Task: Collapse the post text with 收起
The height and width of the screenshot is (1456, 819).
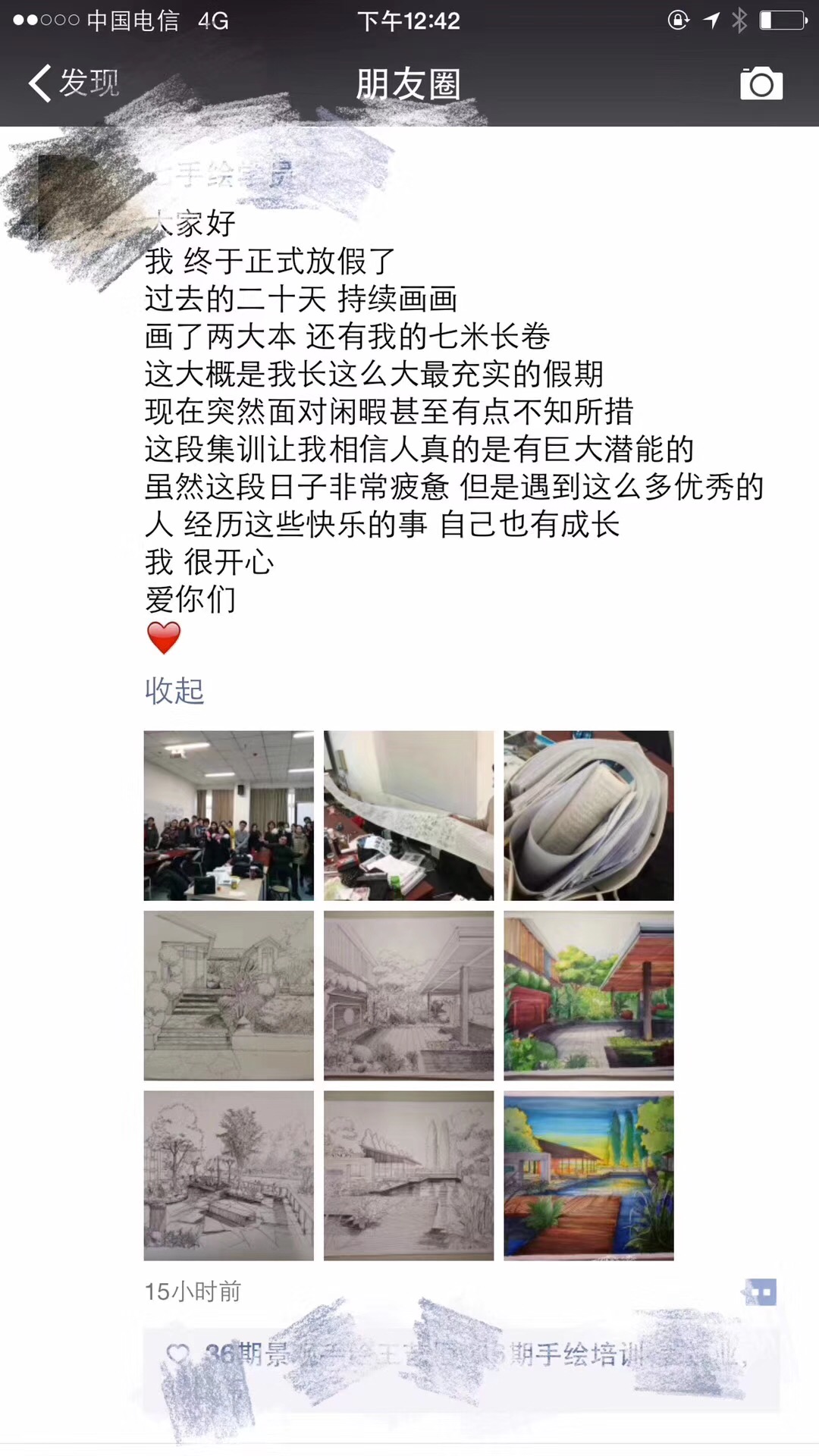Action: 174,691
